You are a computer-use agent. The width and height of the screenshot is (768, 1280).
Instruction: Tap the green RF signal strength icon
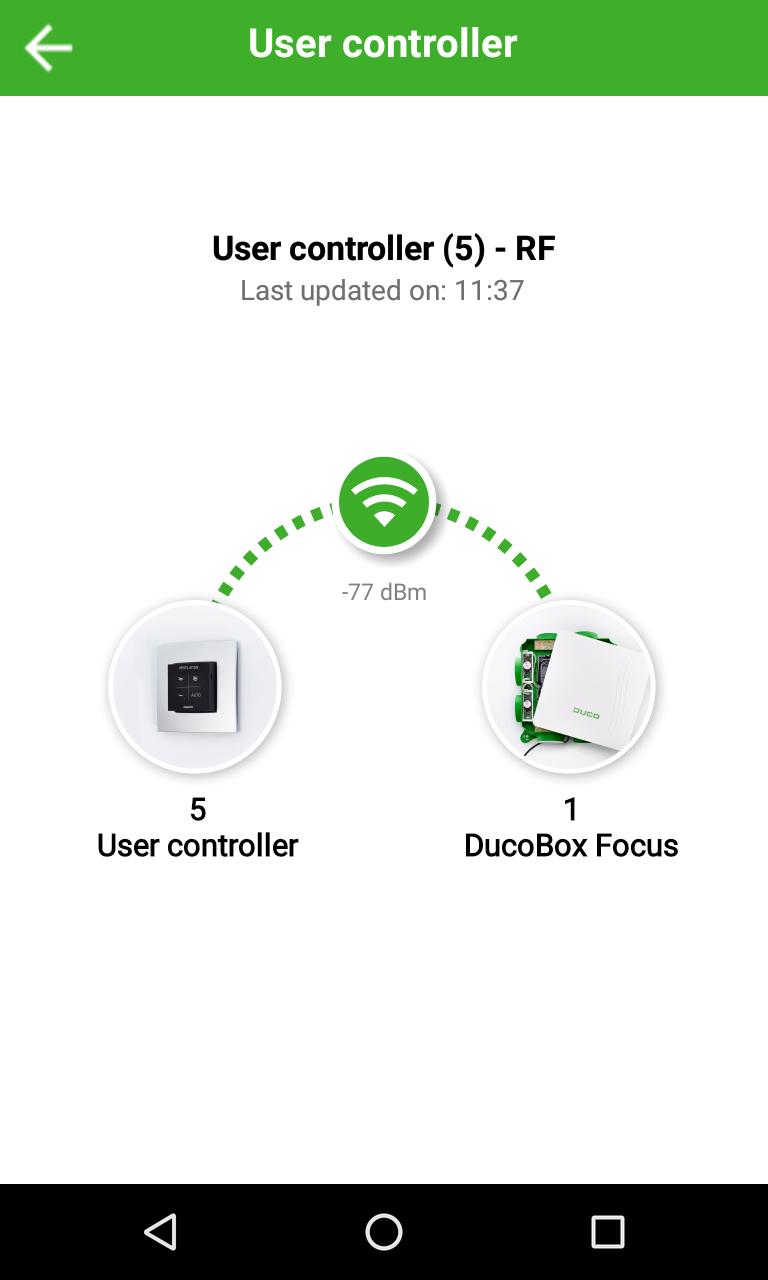tap(384, 502)
